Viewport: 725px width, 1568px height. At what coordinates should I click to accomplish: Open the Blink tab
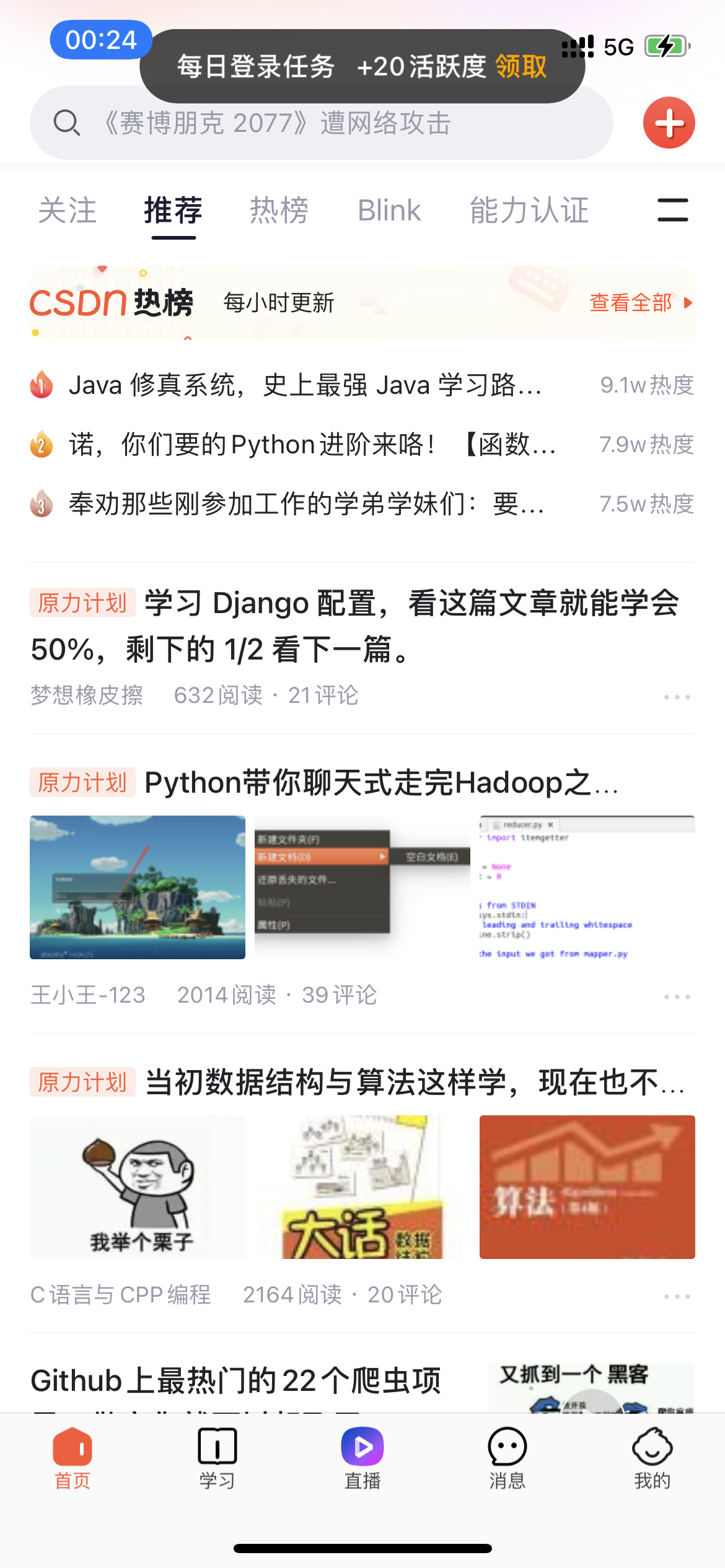click(x=389, y=211)
